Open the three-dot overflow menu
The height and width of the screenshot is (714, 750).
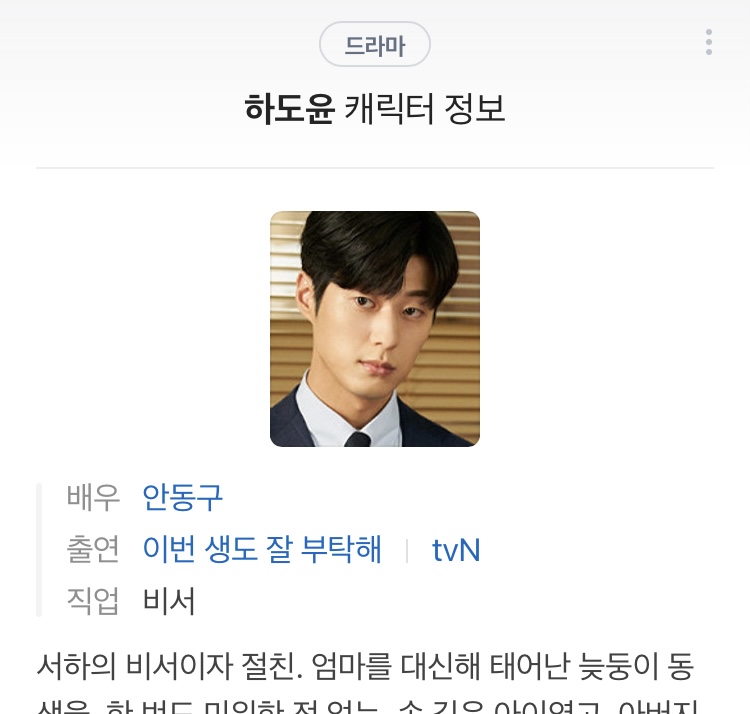[708, 42]
